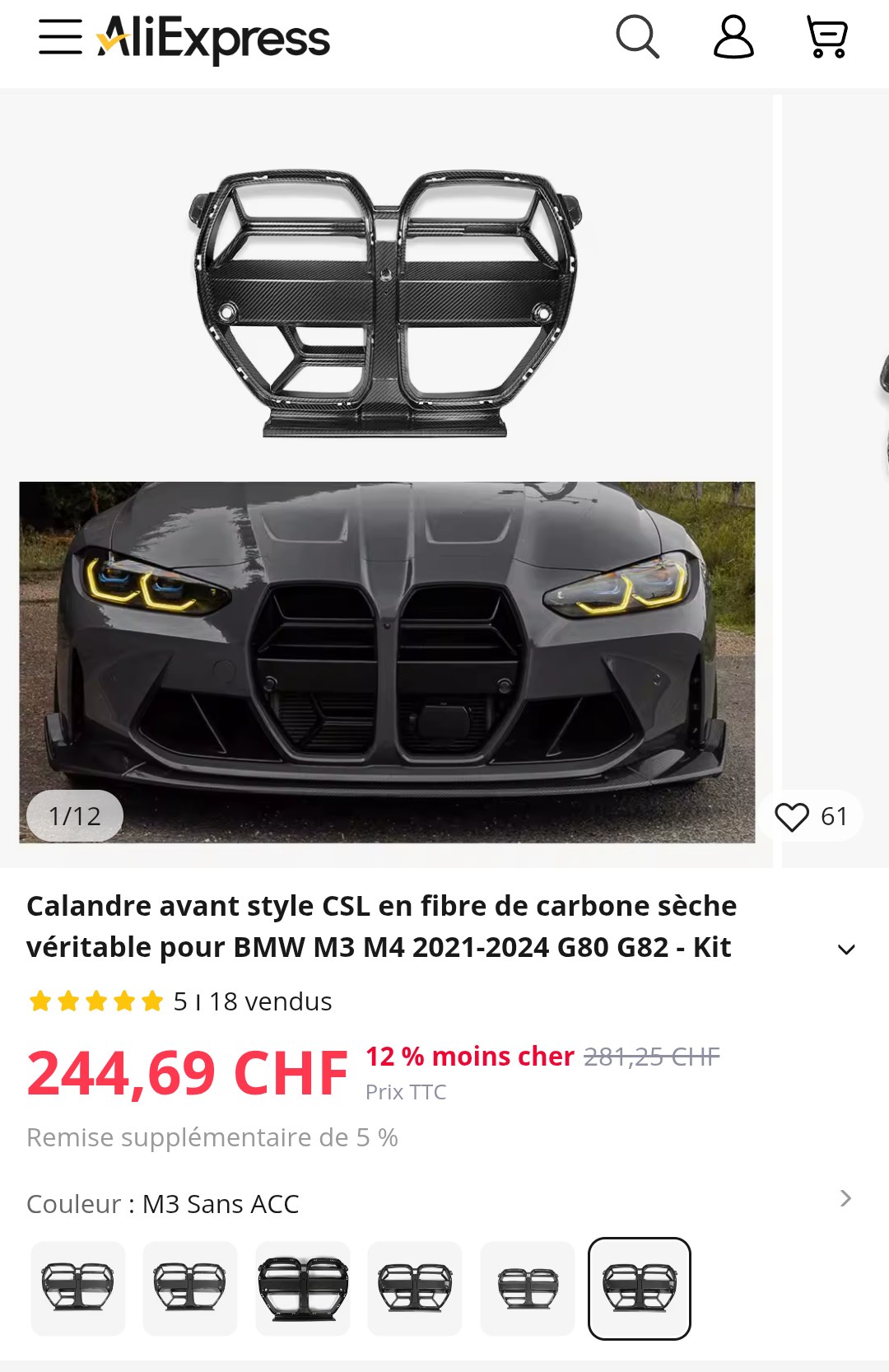The height and width of the screenshot is (1372, 889).
Task: Expand the full product title
Action: pos(845,950)
